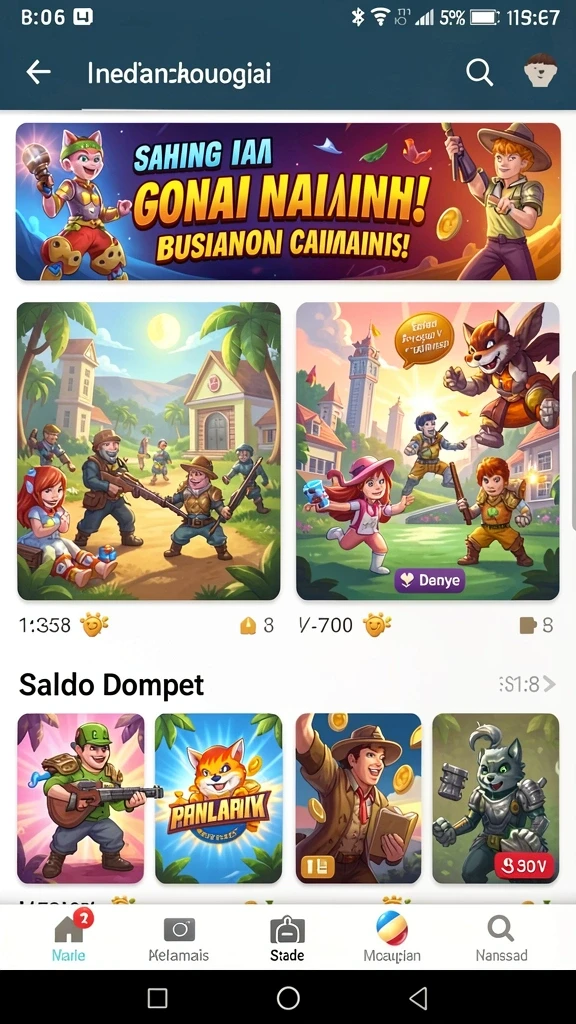Viewport: 576px width, 1024px height.
Task: Open the explorer with coins game tile
Action: pyautogui.click(x=359, y=798)
